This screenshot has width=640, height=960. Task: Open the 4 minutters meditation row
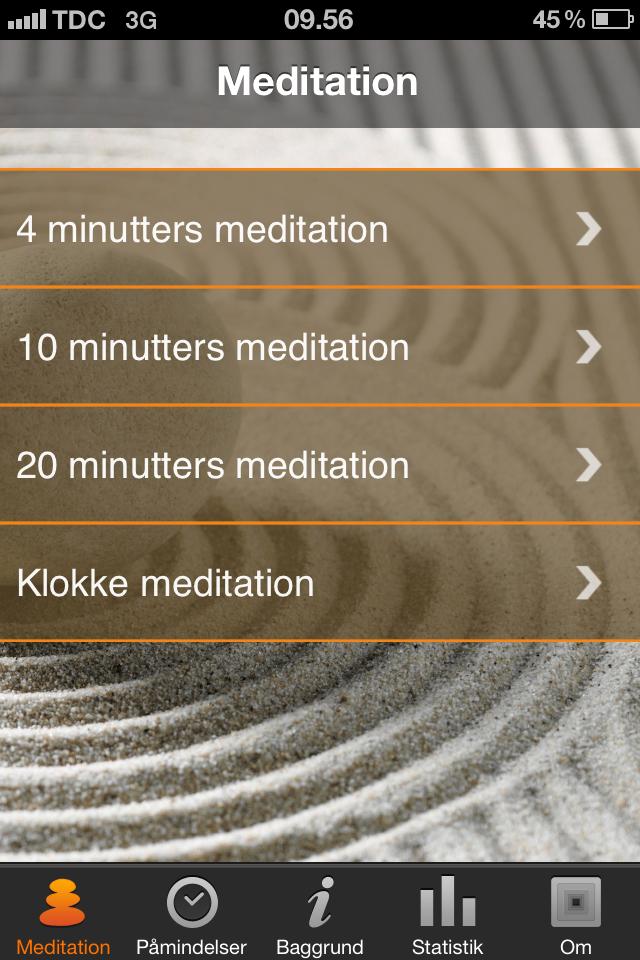coord(320,229)
